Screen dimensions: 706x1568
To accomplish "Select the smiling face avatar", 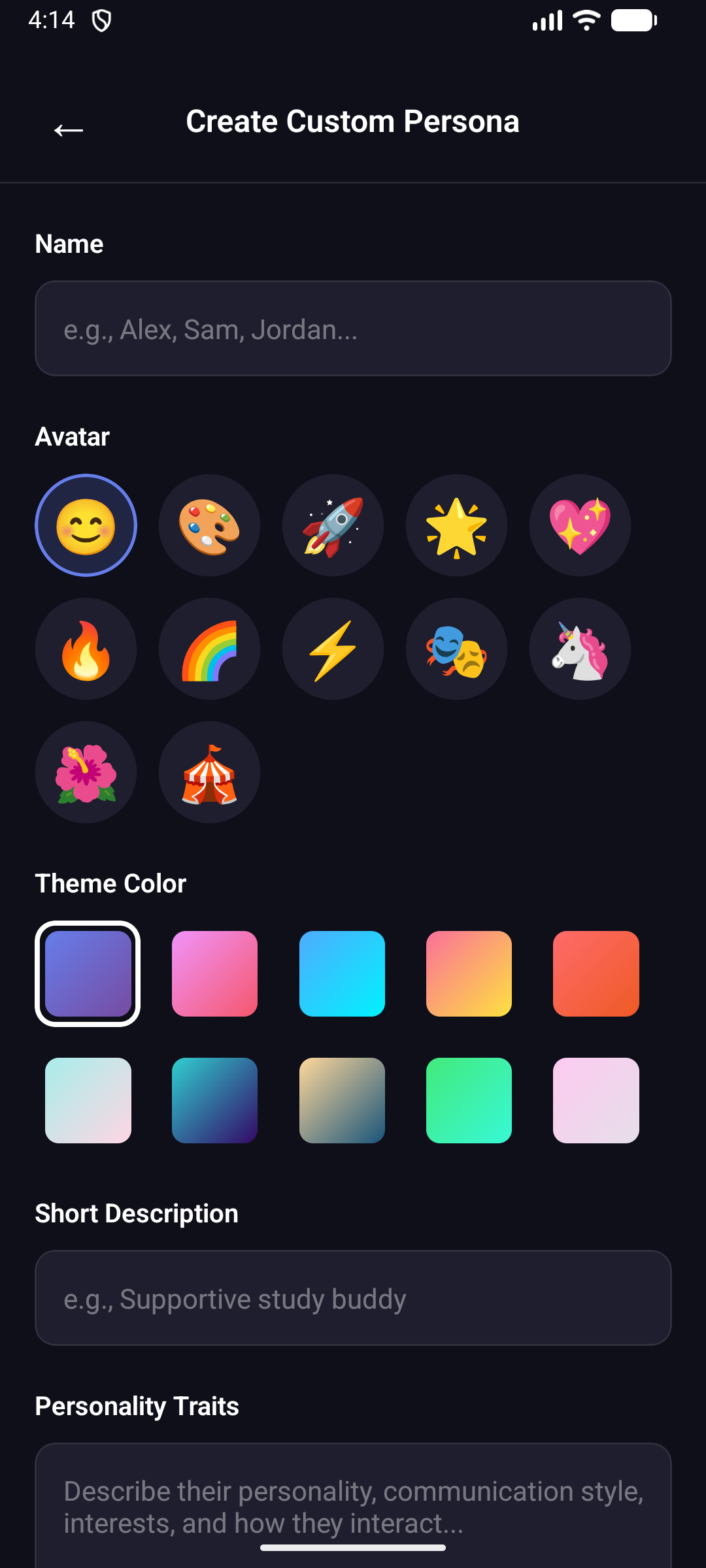I will coord(86,525).
